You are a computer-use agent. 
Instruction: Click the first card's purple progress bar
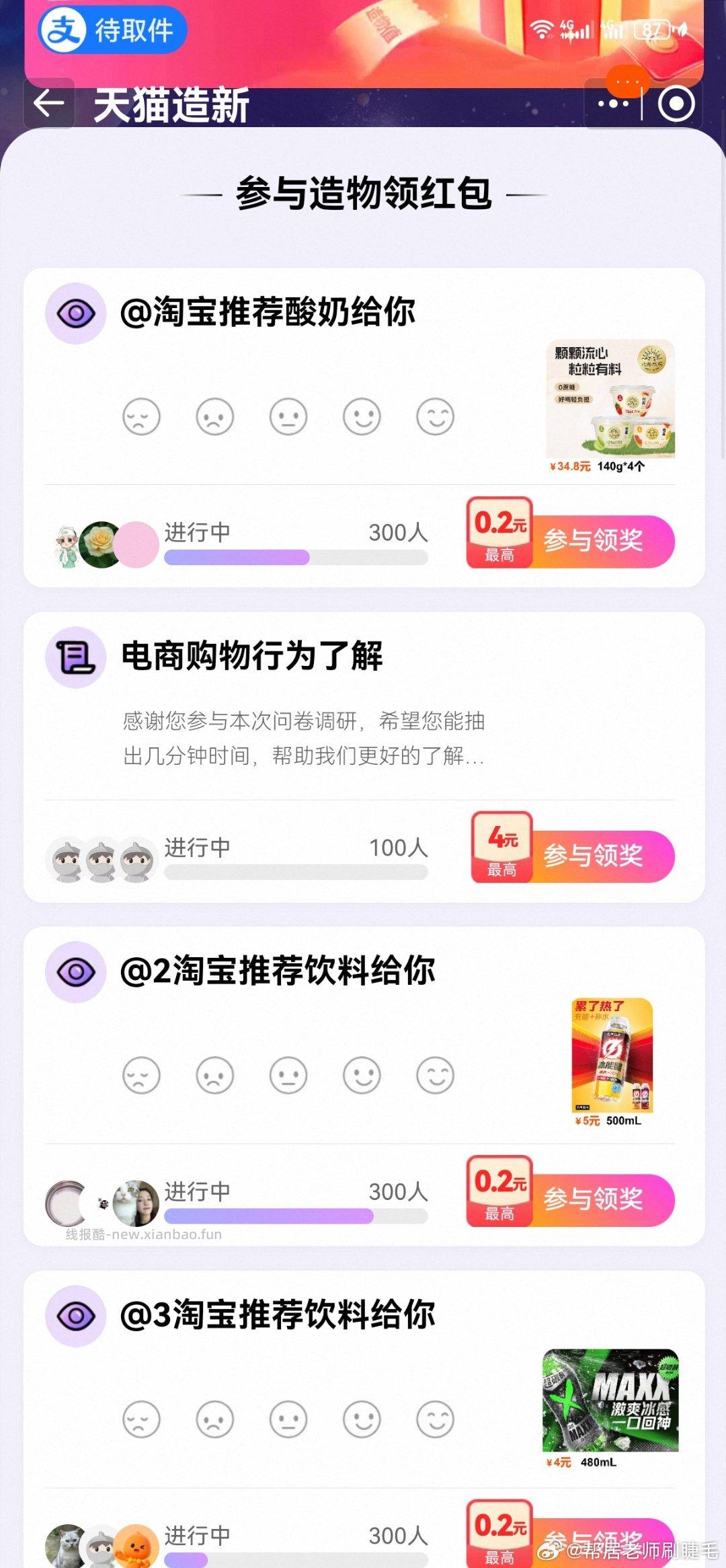[x=235, y=557]
